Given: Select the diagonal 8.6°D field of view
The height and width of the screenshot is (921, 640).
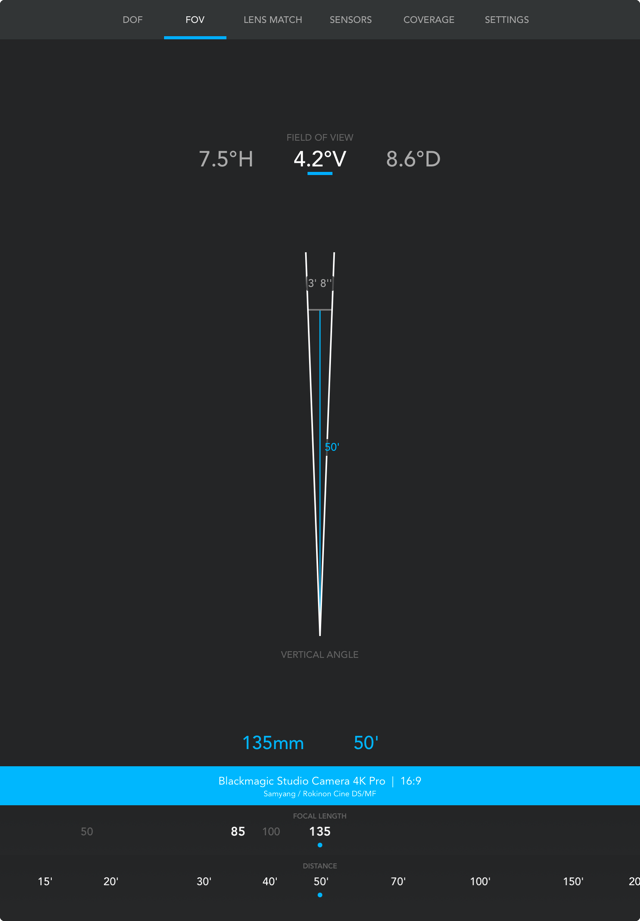Looking at the screenshot, I should (x=413, y=159).
